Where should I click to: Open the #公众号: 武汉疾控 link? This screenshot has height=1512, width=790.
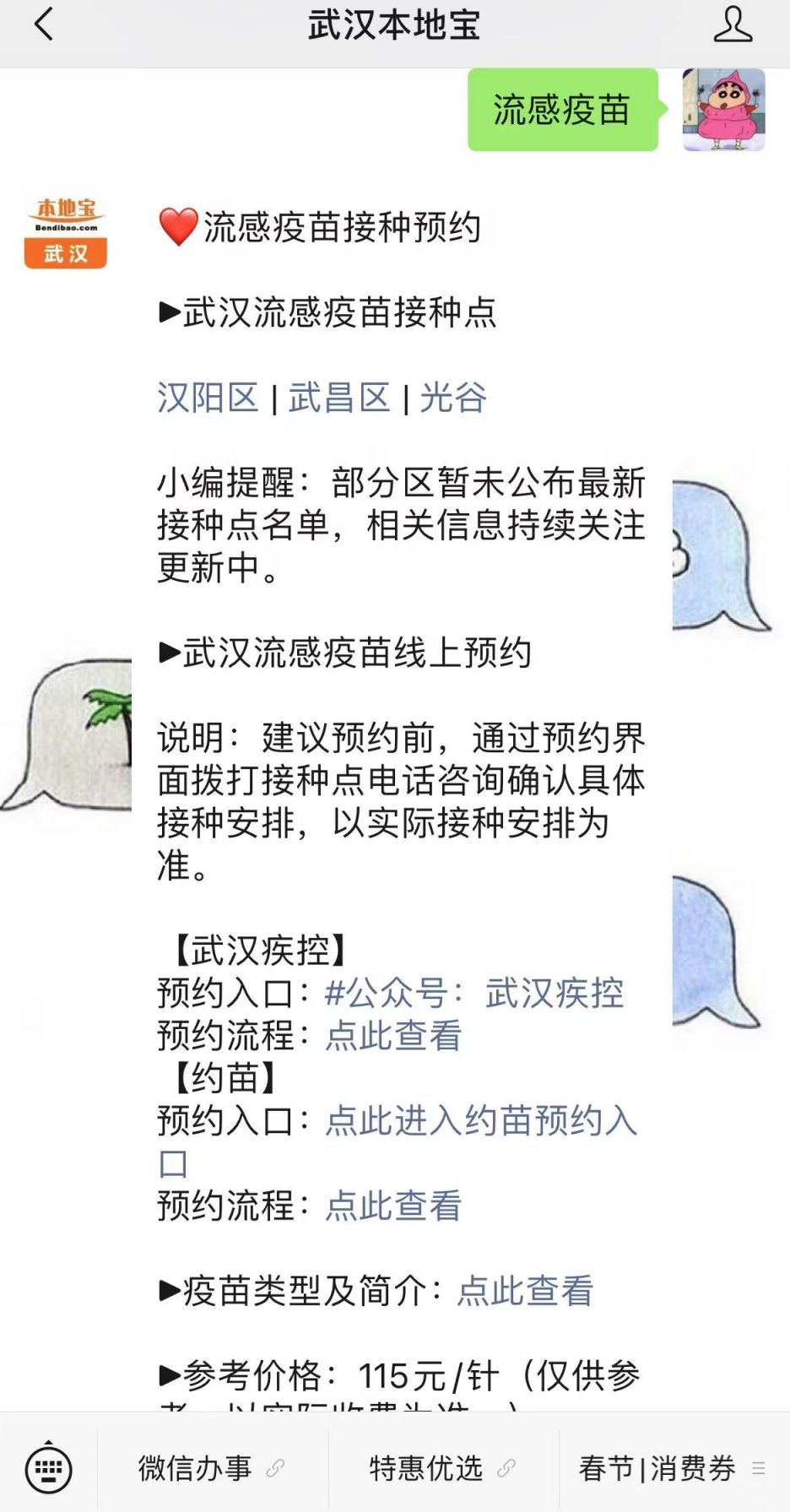474,993
